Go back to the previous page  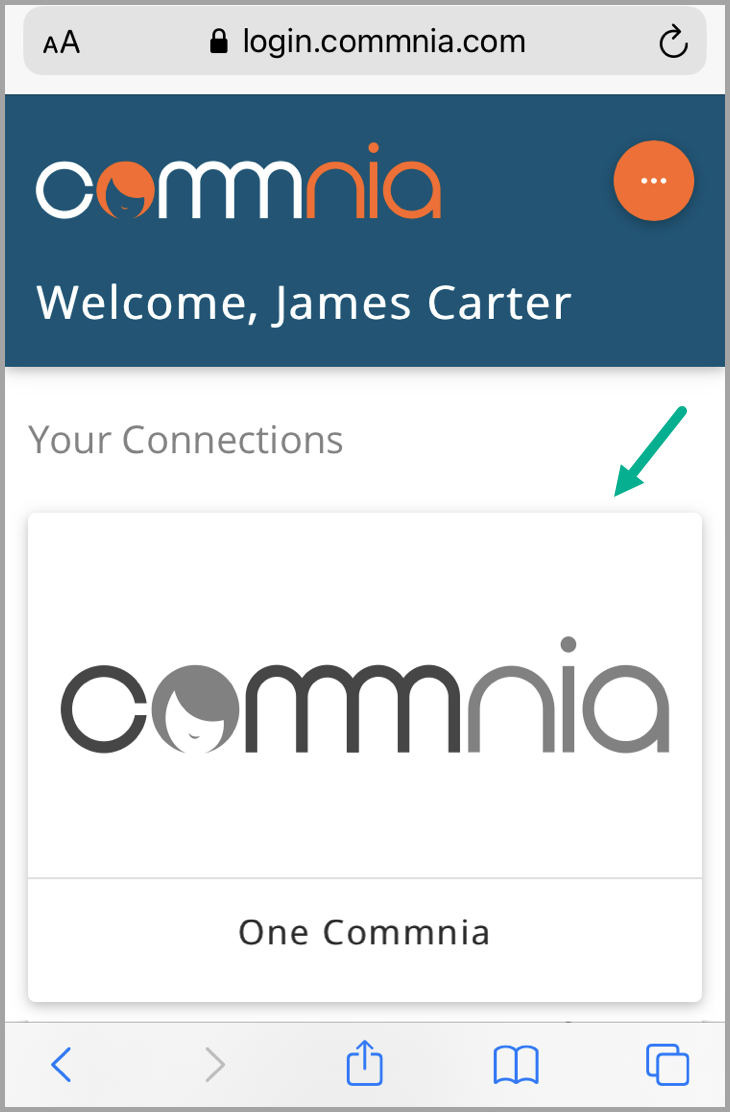[61, 1065]
